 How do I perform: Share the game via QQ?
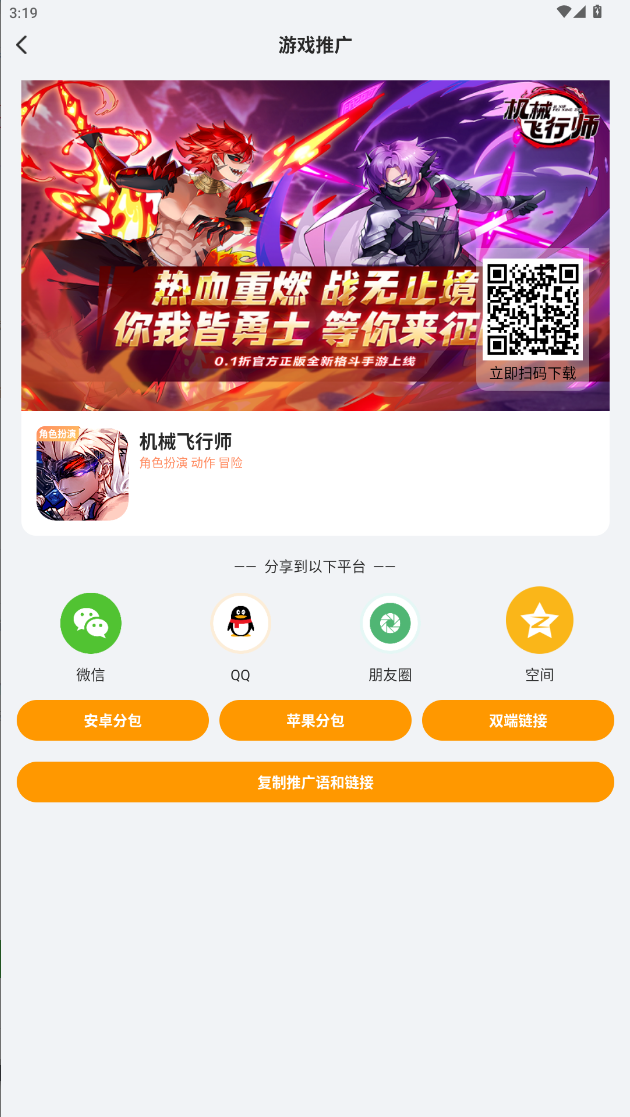click(240, 623)
